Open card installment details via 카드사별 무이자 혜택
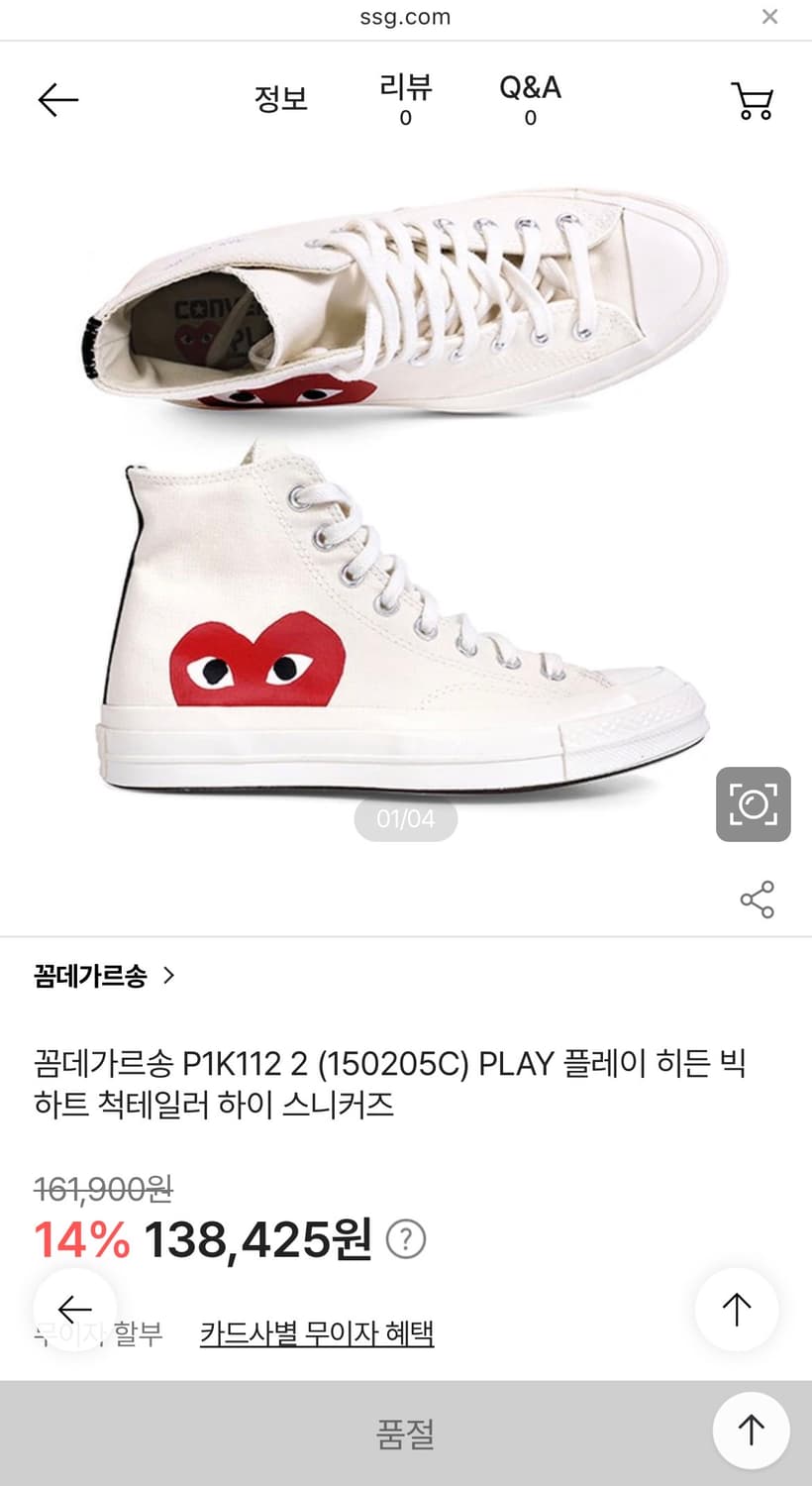 click(x=315, y=1333)
